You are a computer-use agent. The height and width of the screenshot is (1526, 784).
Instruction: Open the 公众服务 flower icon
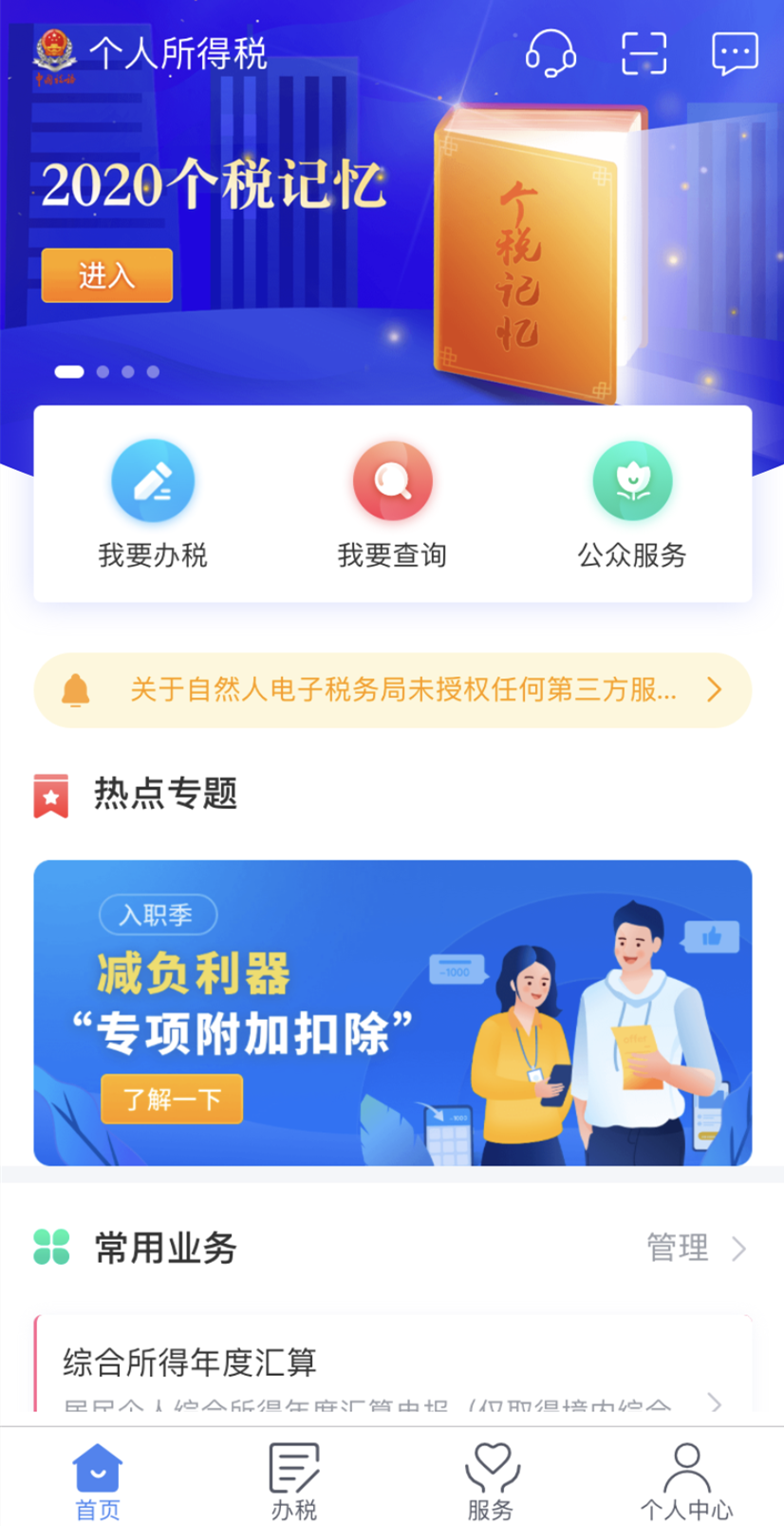point(632,480)
